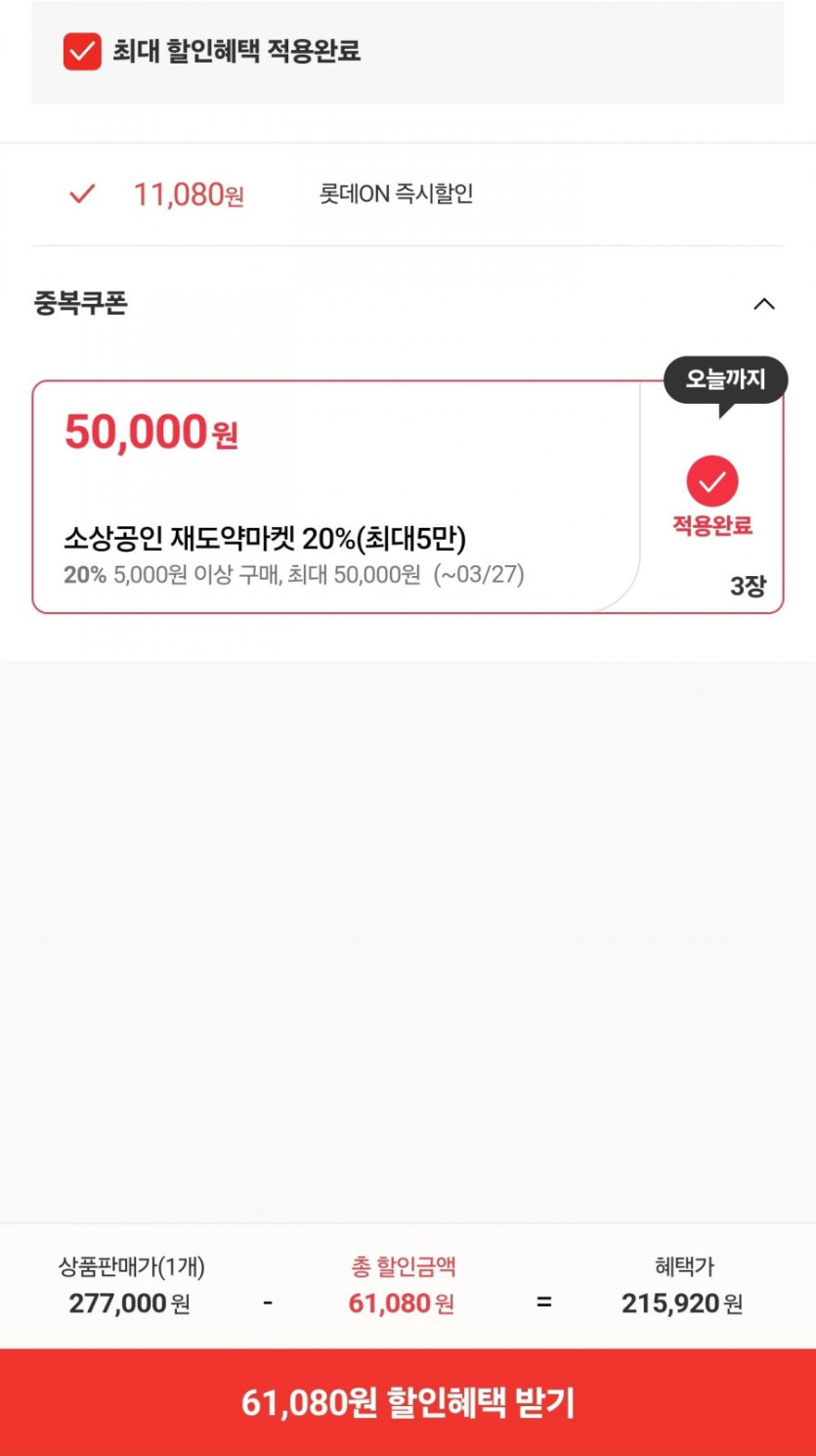The width and height of the screenshot is (816, 1456).
Task: Uncheck the 최대 할인혜택 적용완료 checkbox
Action: click(x=82, y=52)
